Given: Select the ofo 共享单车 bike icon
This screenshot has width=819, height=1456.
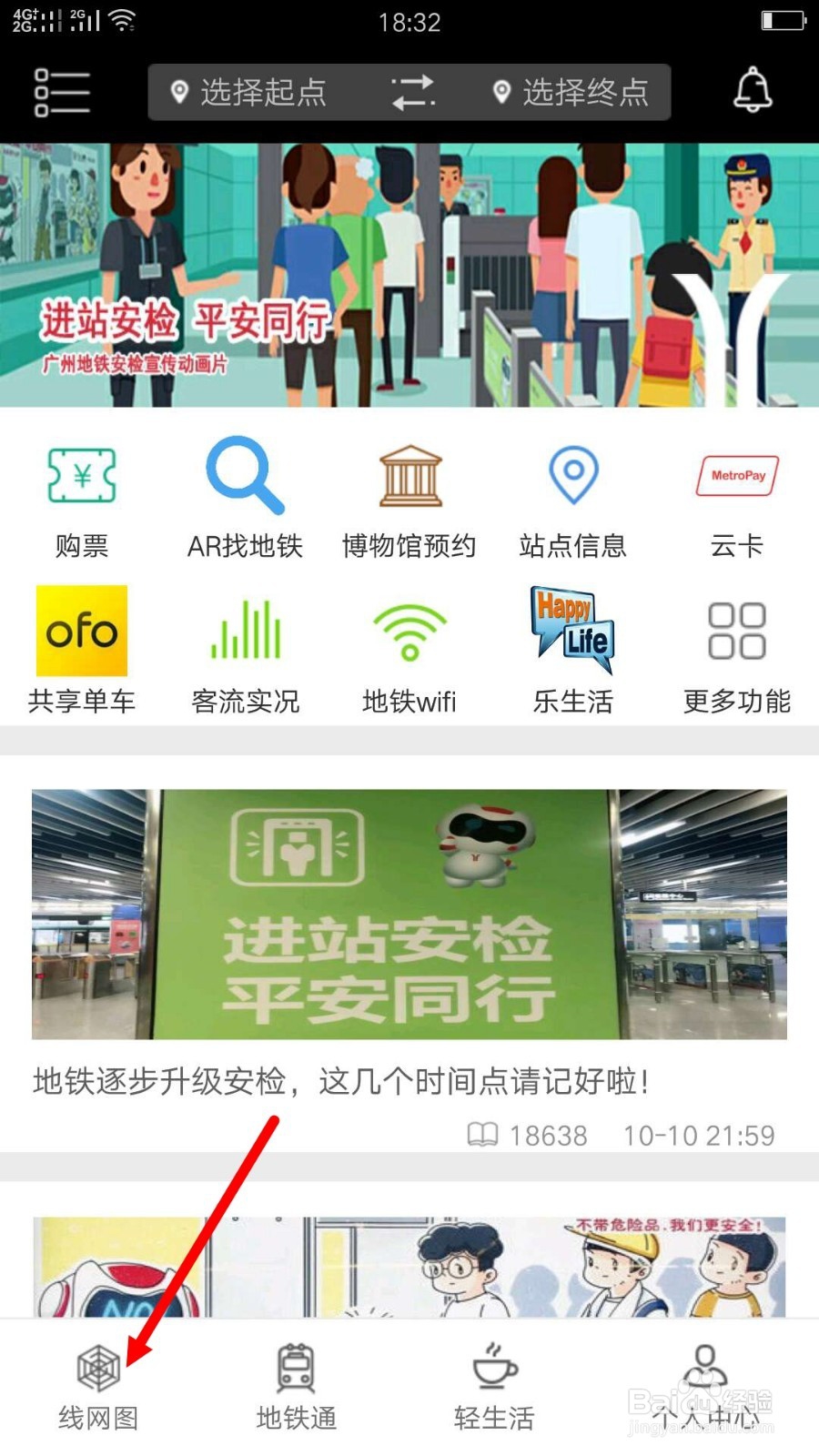Looking at the screenshot, I should tap(82, 651).
